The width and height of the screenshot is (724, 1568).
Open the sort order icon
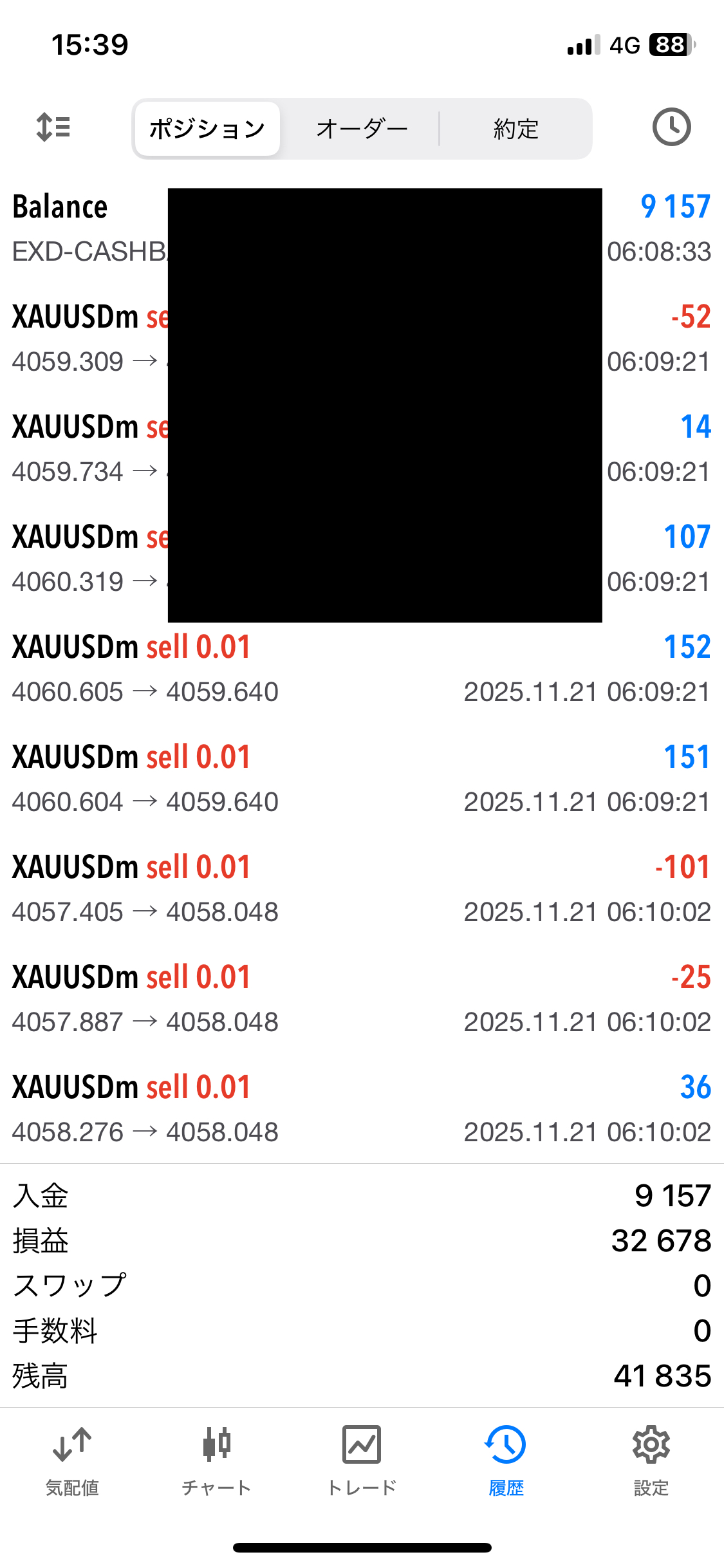(53, 127)
